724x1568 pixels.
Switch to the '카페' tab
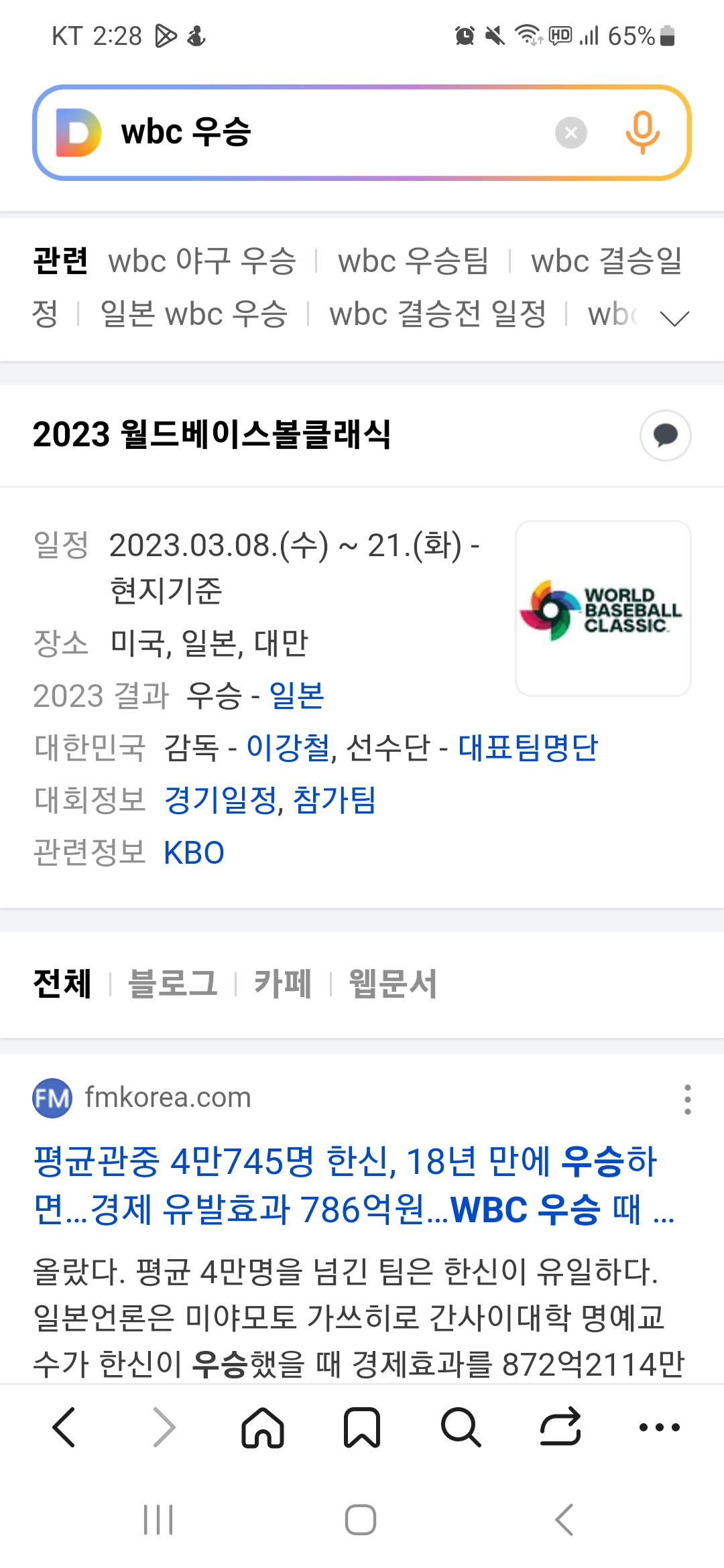(282, 984)
